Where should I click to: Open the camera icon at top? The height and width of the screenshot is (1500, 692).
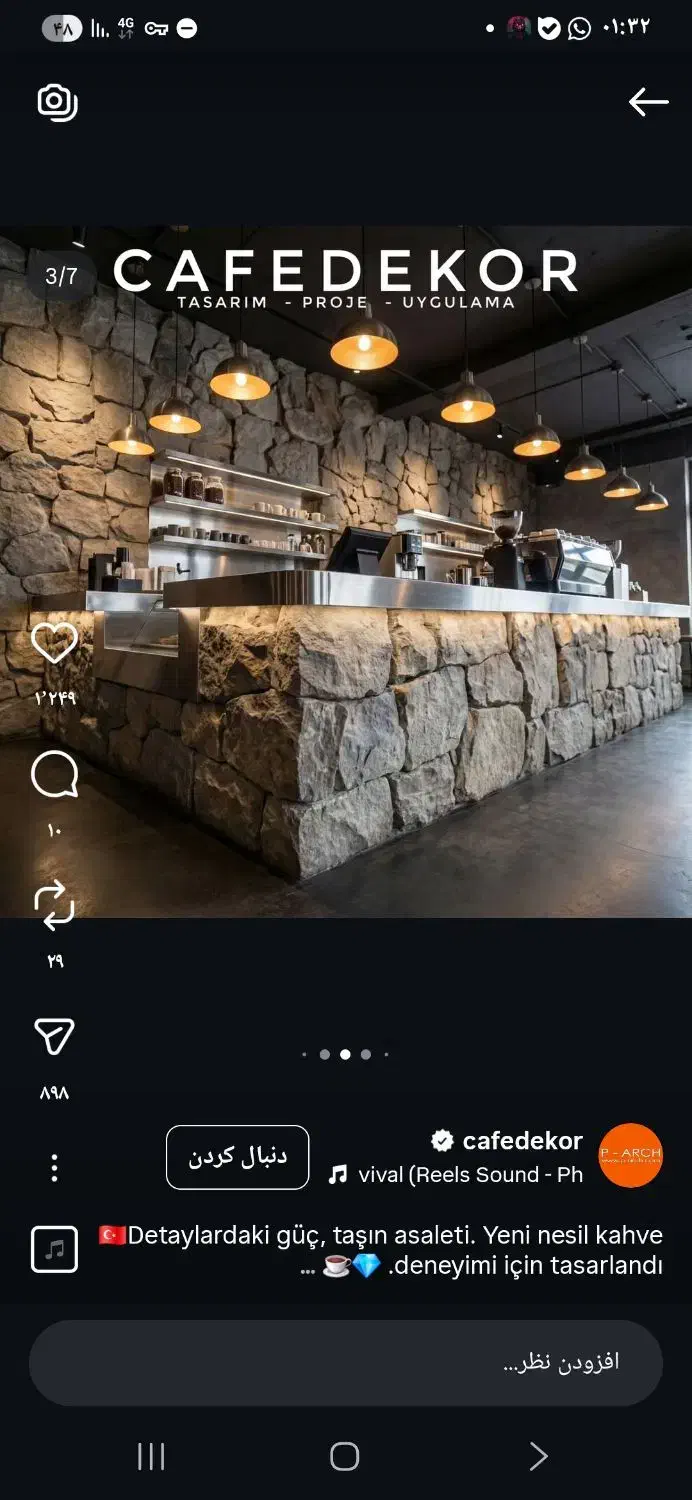[x=57, y=102]
